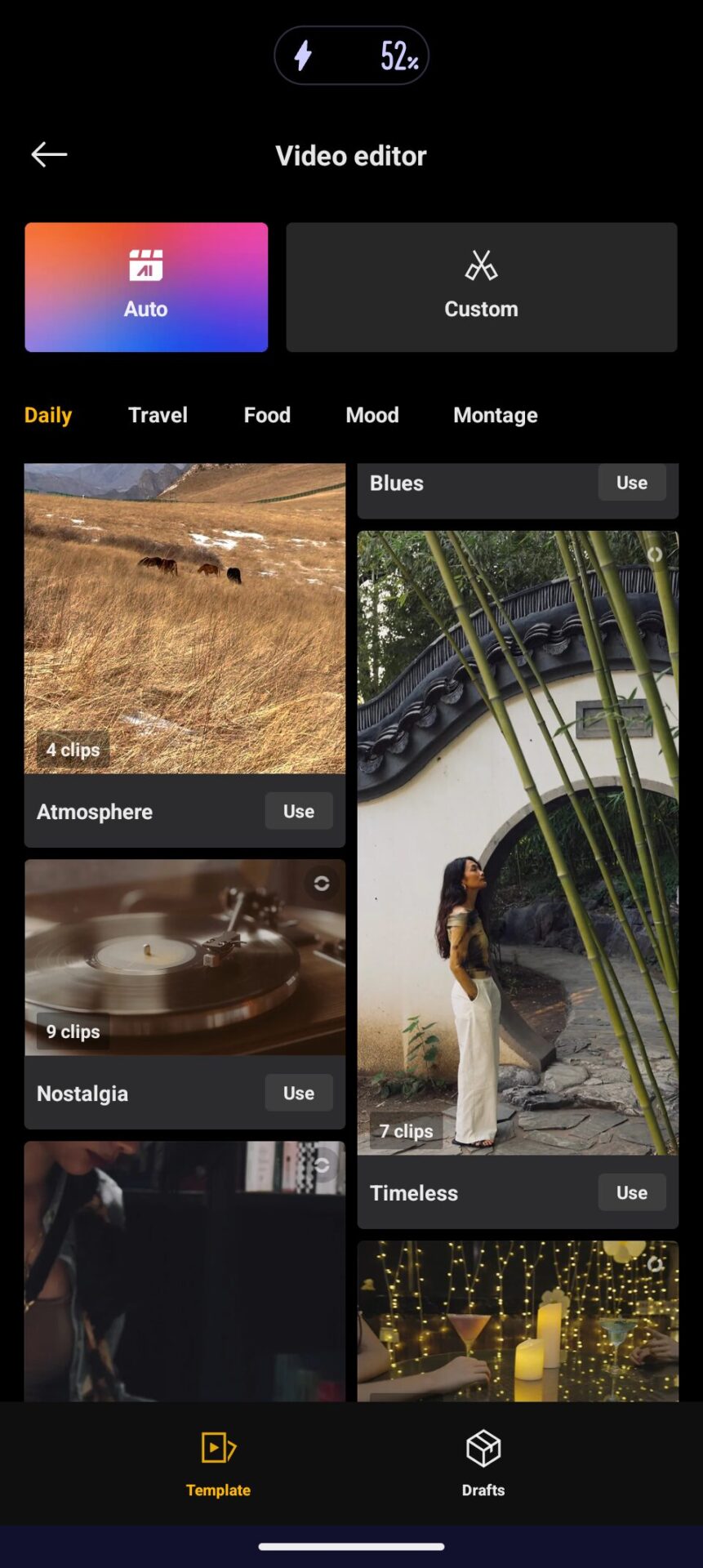This screenshot has height=1568, width=703.
Task: Use the Timeless template
Action: (631, 1192)
